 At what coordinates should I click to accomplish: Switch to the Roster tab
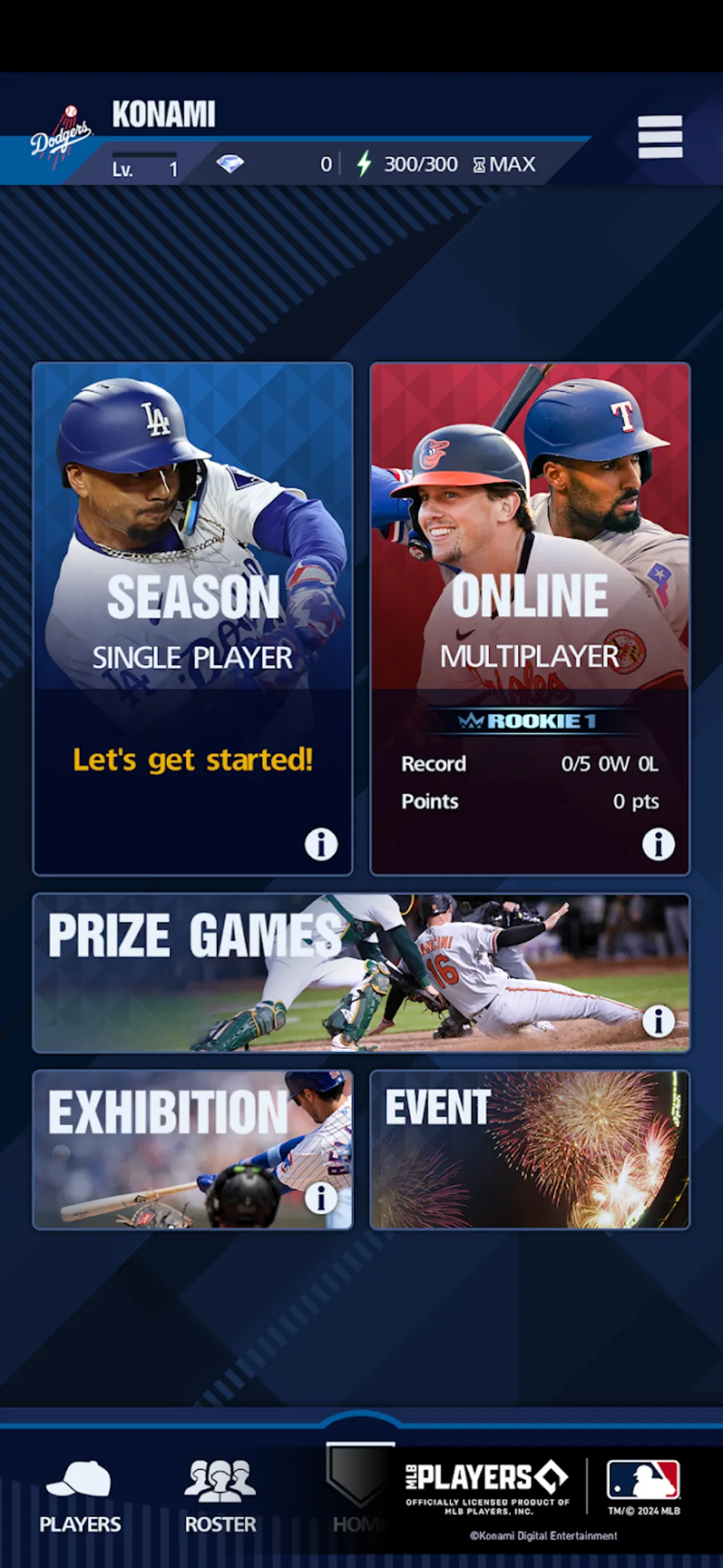pos(220,1497)
